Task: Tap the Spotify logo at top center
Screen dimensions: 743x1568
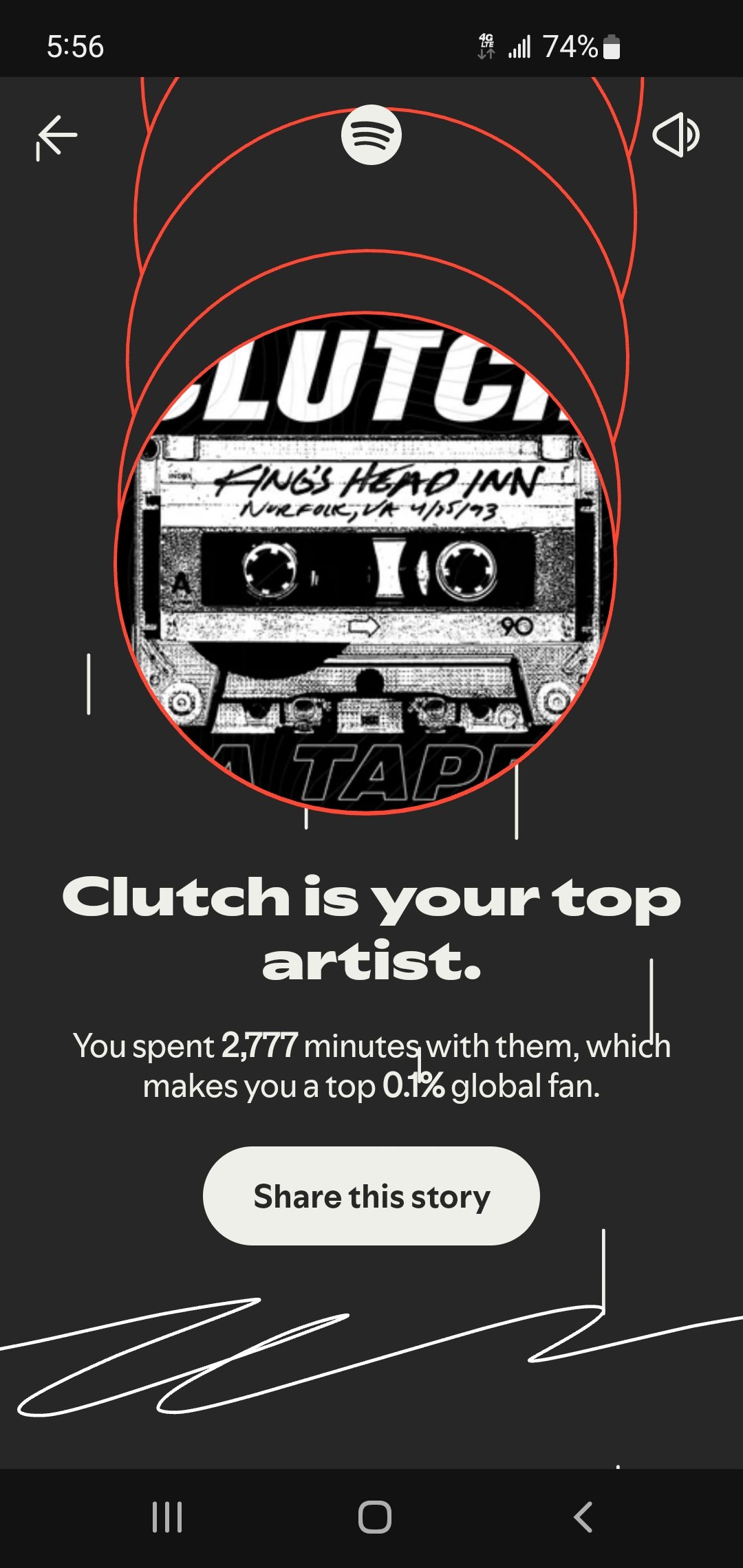Action: [371, 135]
